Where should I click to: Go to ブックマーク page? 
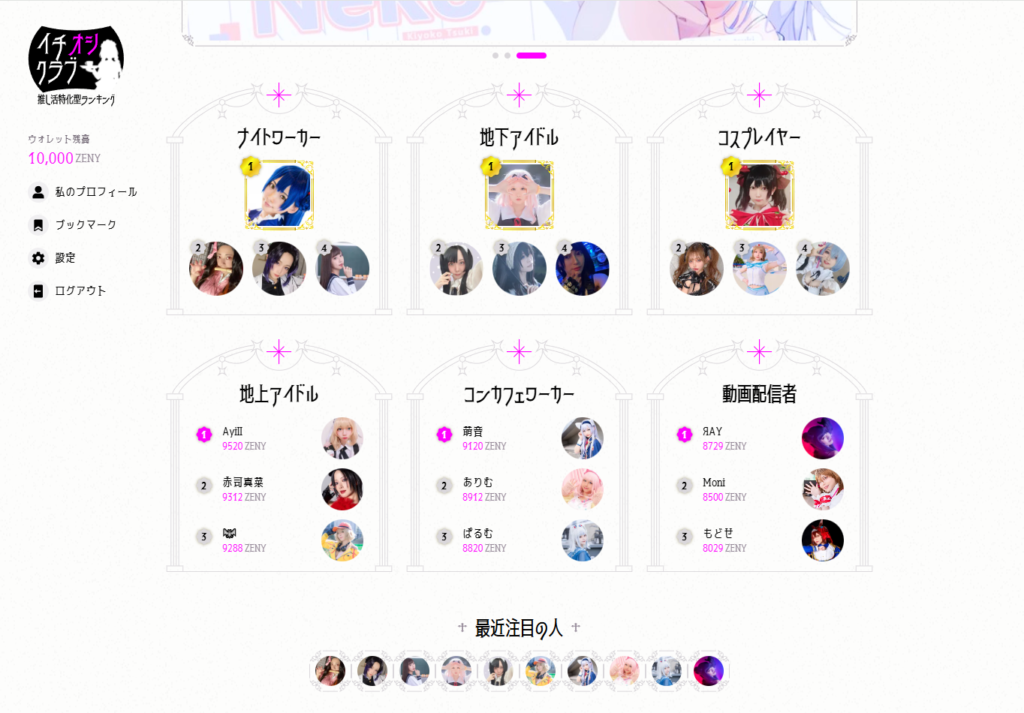pyautogui.click(x=85, y=225)
